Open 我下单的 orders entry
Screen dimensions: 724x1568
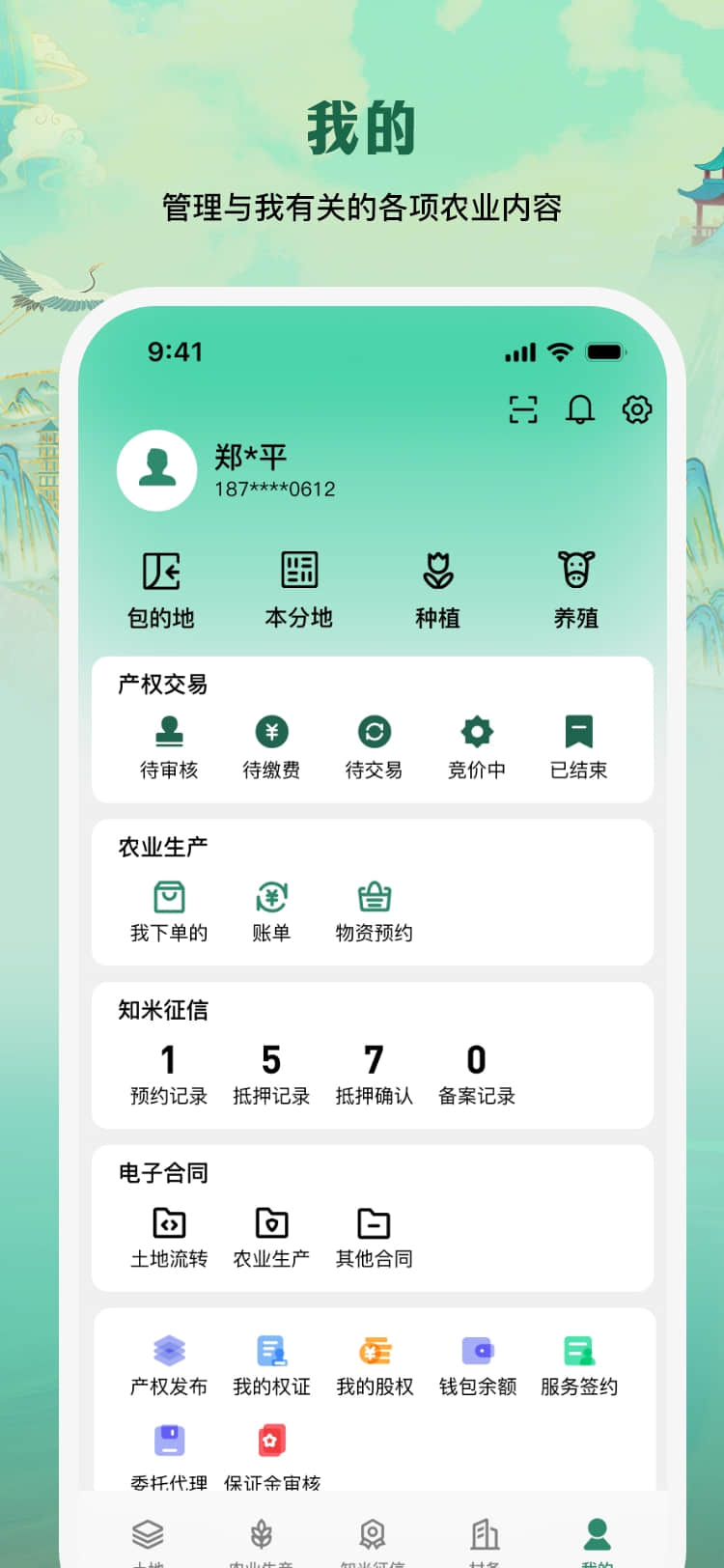169,908
